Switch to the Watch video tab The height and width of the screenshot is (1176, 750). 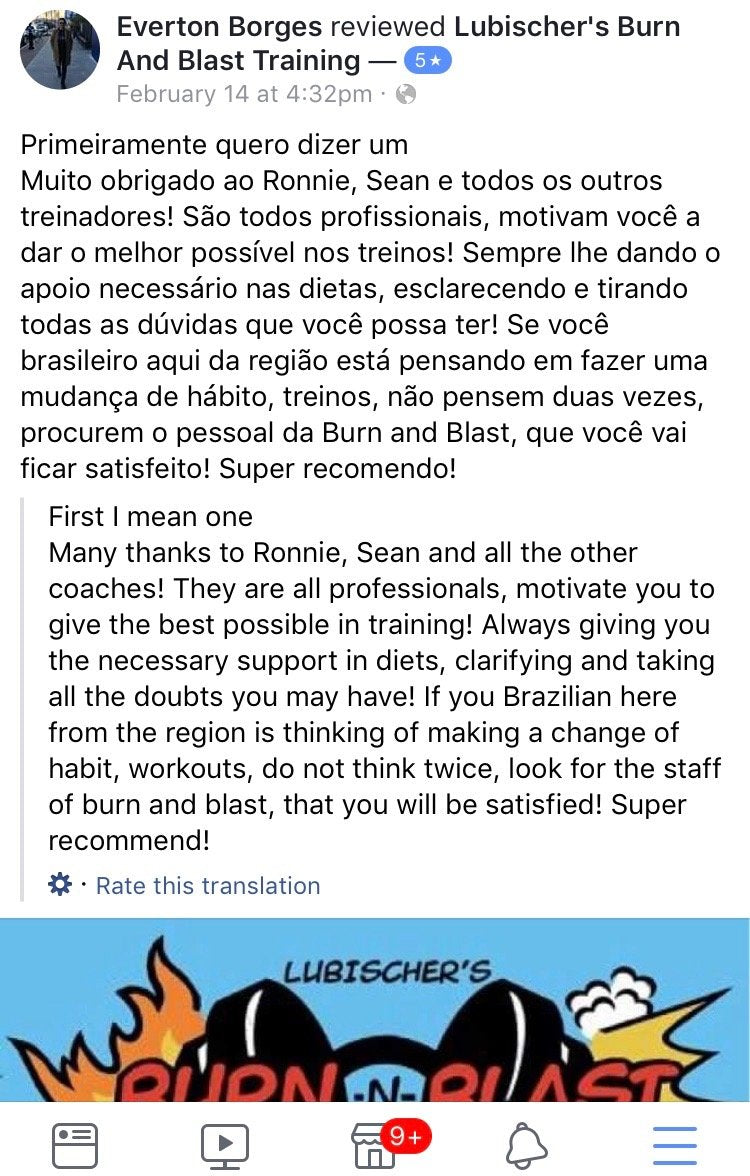click(225, 1142)
